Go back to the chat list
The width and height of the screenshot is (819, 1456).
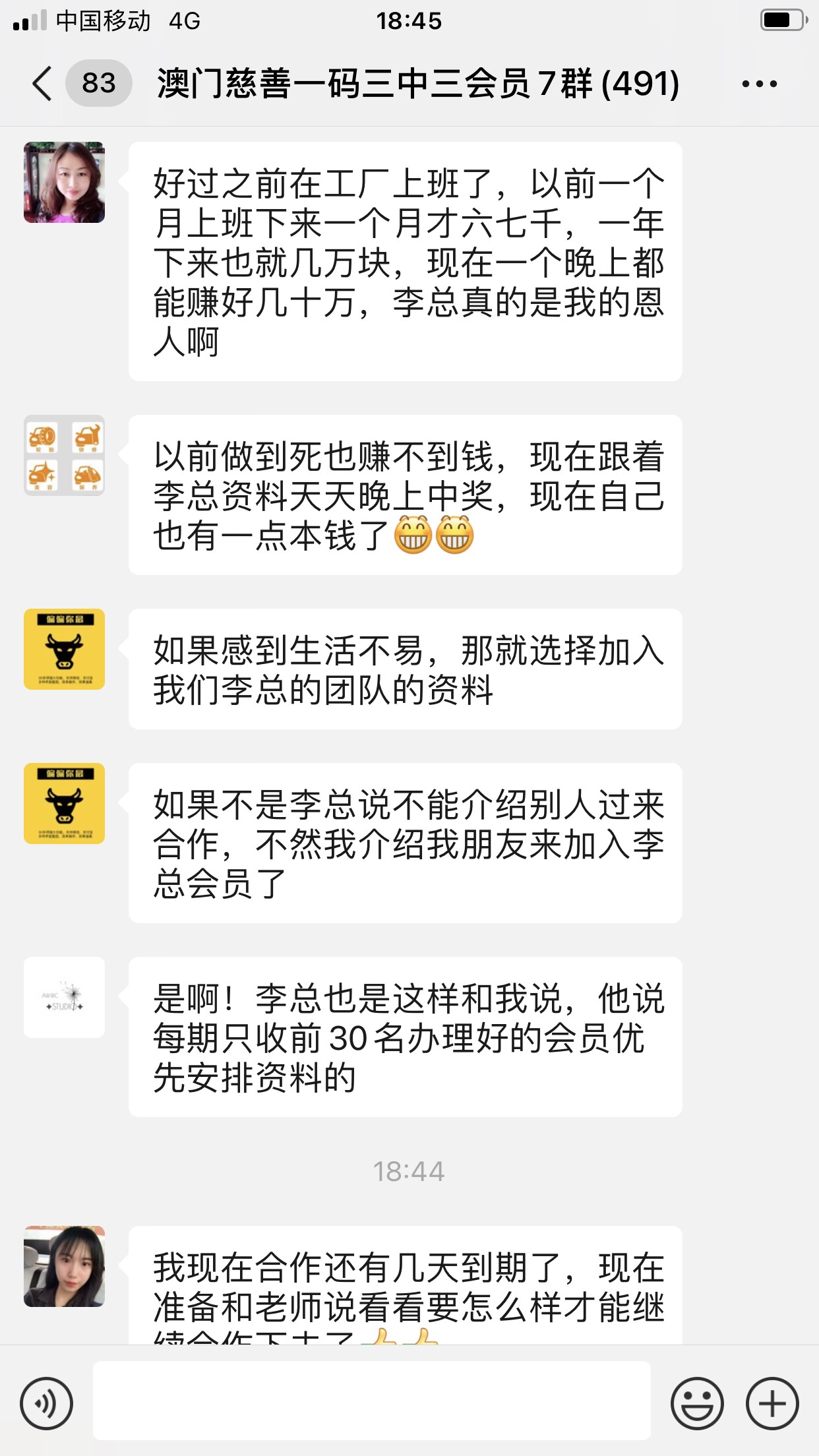point(42,84)
